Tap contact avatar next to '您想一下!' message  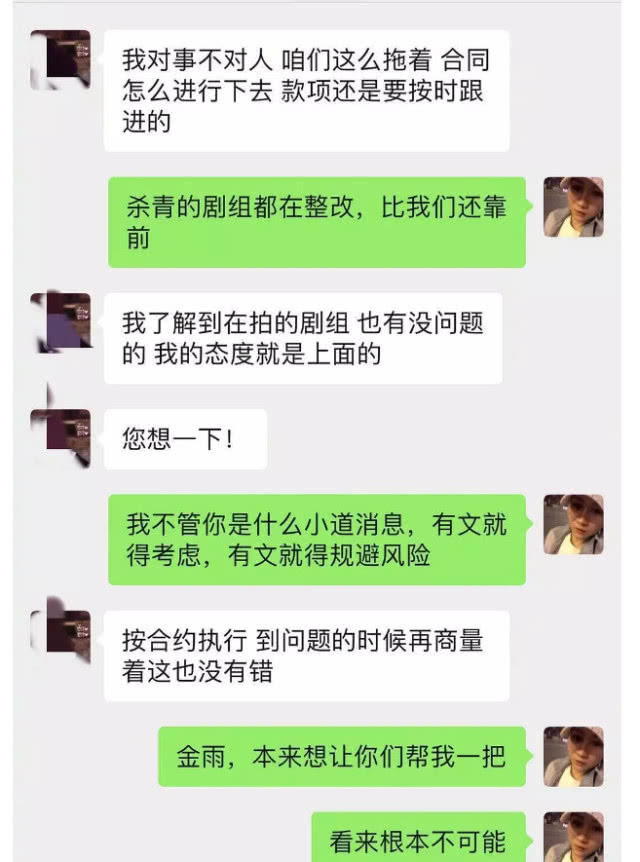(61, 437)
